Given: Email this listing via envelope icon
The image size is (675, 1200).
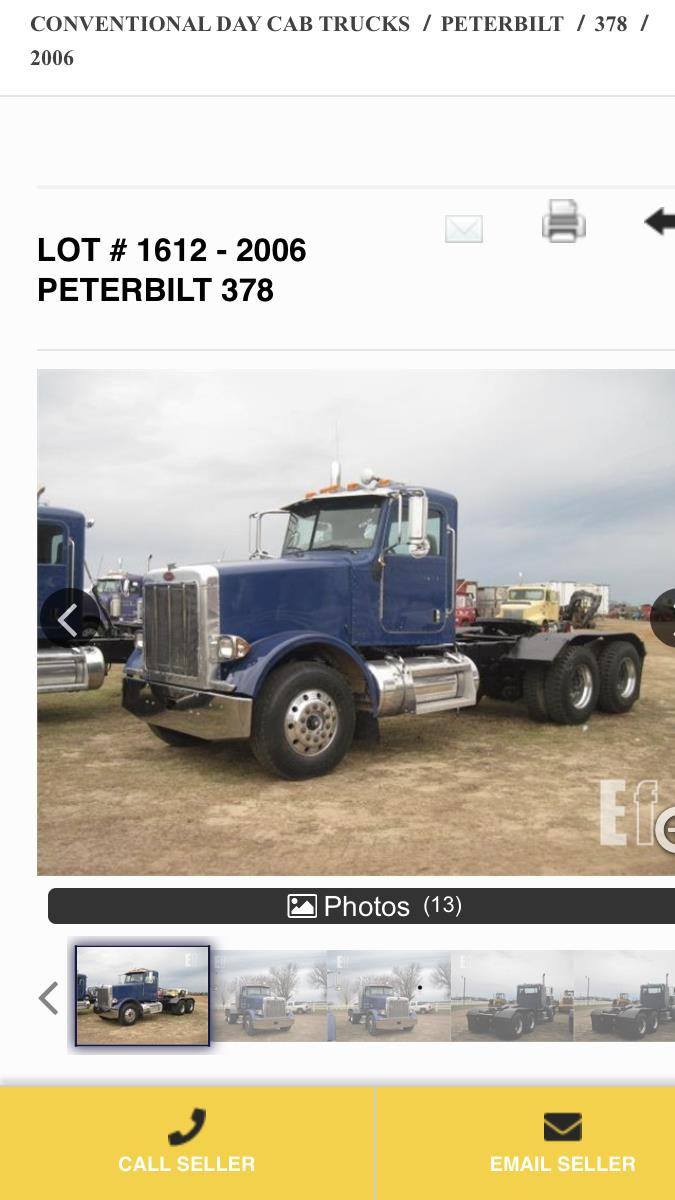Looking at the screenshot, I should pyautogui.click(x=463, y=229).
